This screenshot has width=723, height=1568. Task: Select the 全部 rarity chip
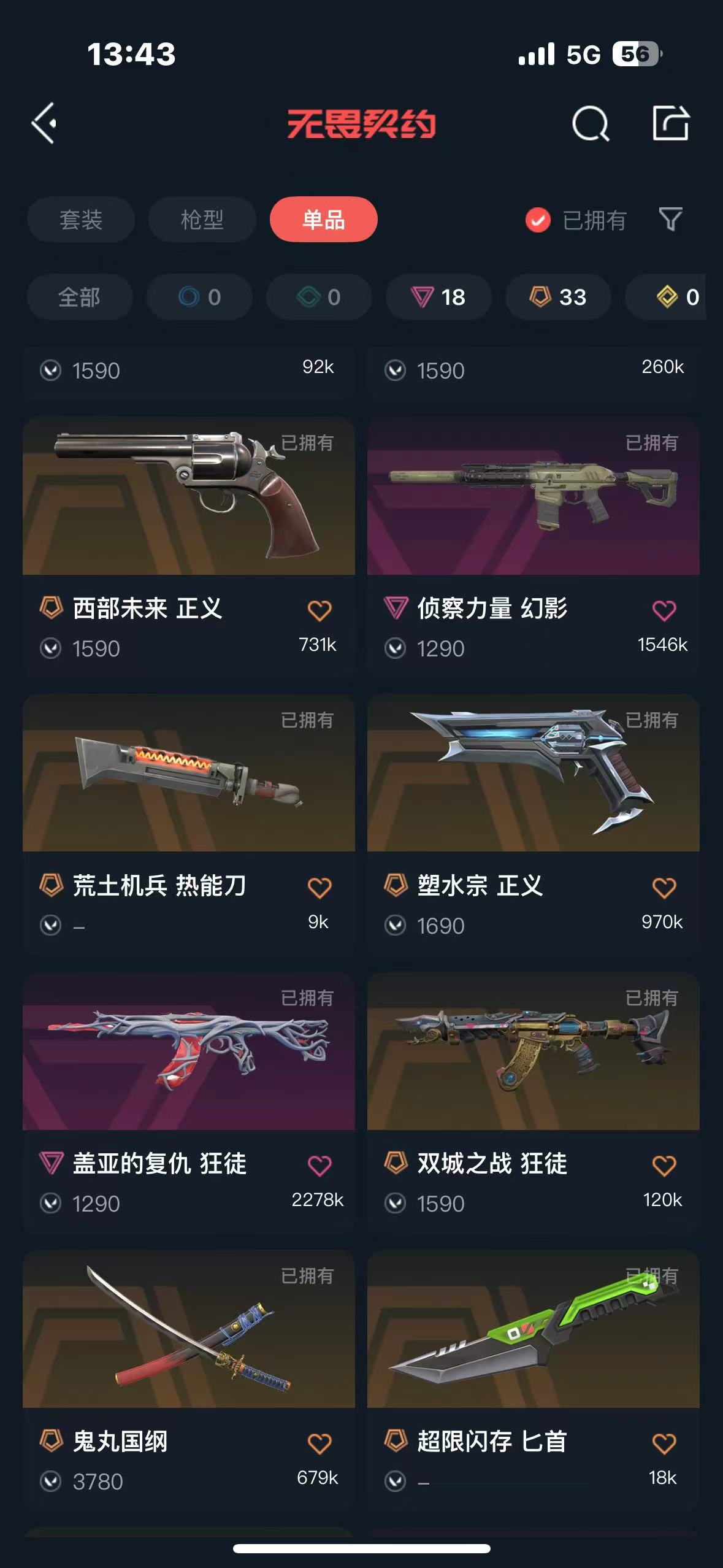tap(80, 297)
